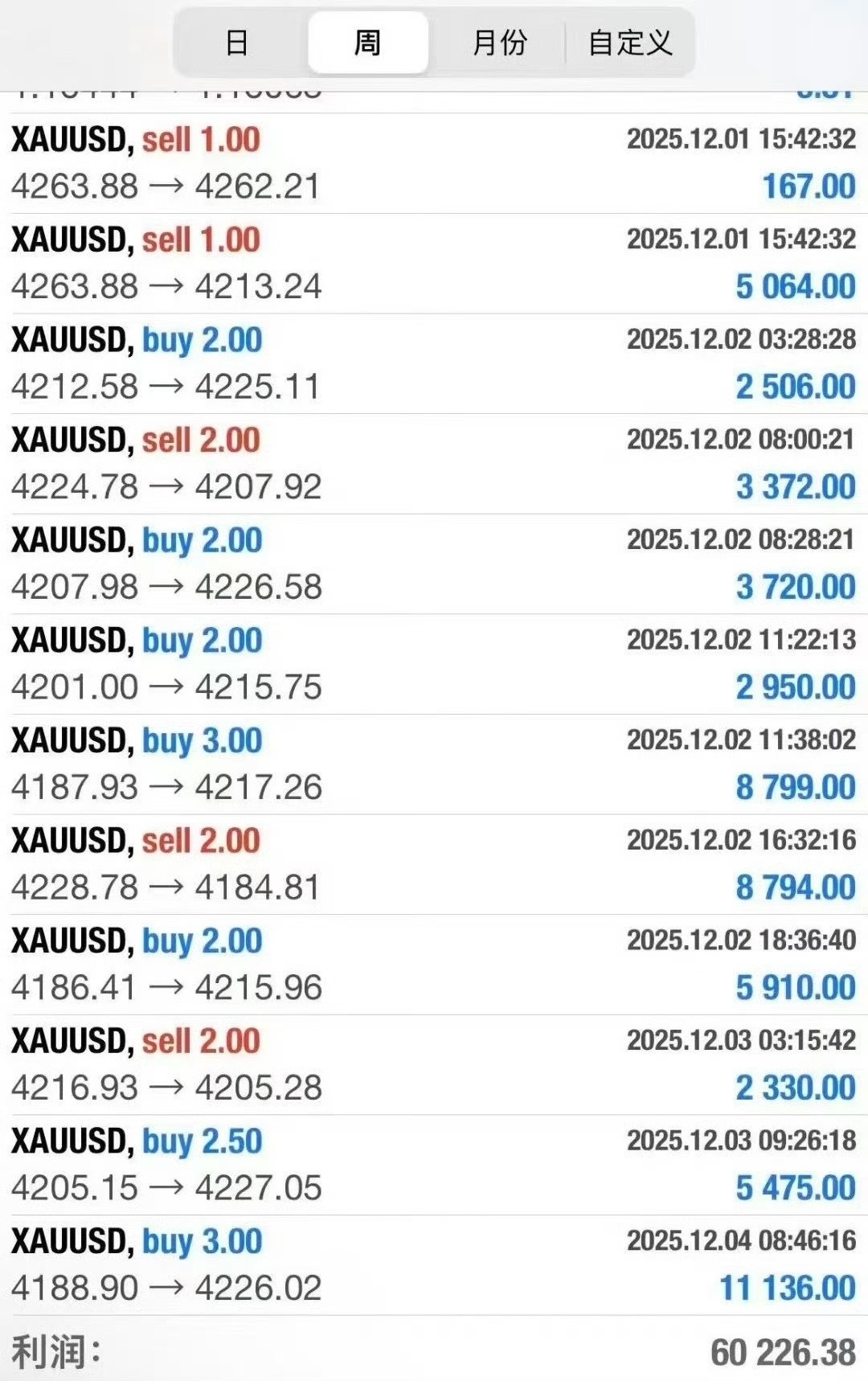The width and height of the screenshot is (868, 1381).
Task: Switch to the 日 period tab
Action: click(x=237, y=43)
